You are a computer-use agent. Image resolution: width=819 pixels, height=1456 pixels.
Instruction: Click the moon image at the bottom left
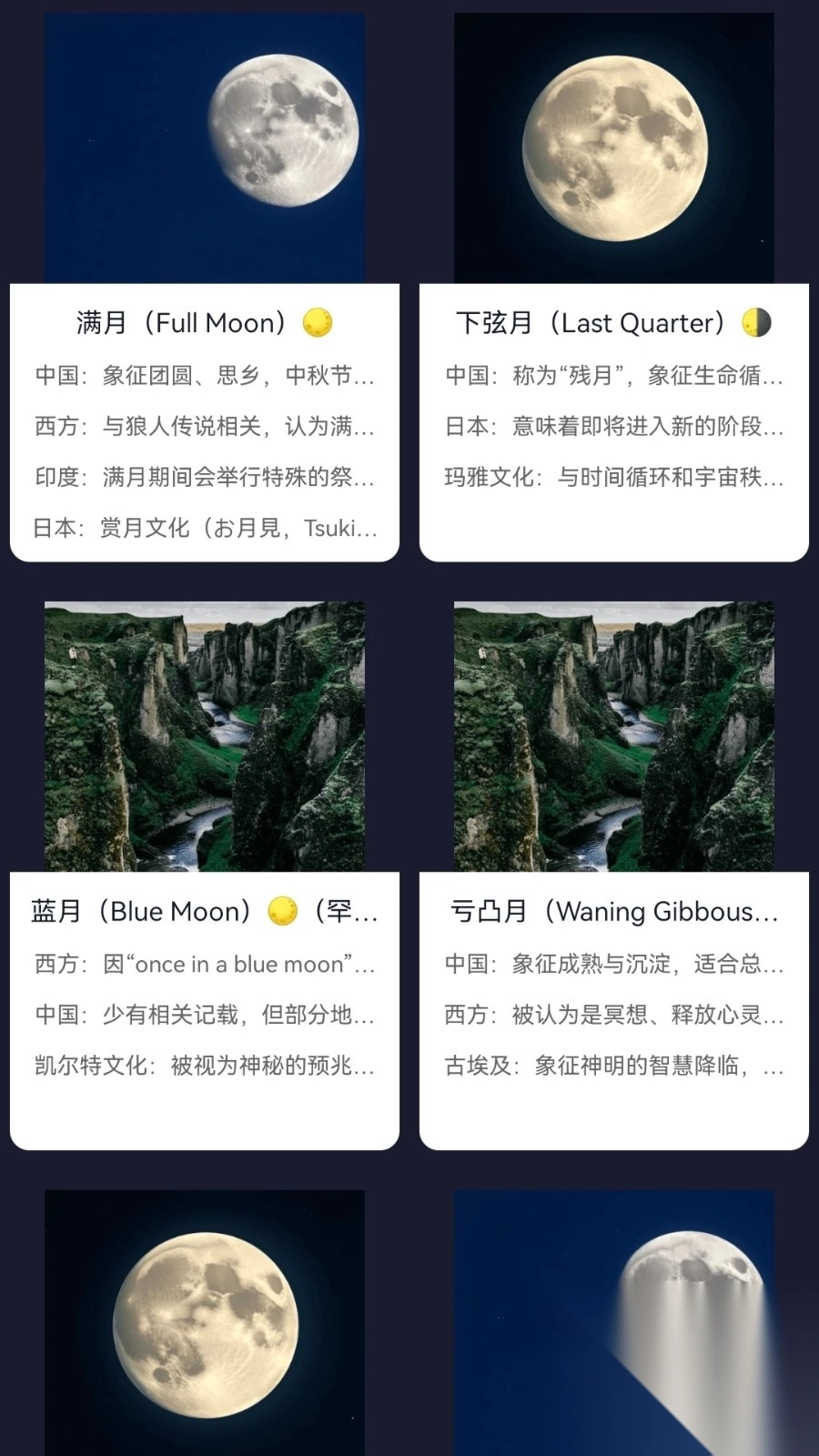(205, 1329)
